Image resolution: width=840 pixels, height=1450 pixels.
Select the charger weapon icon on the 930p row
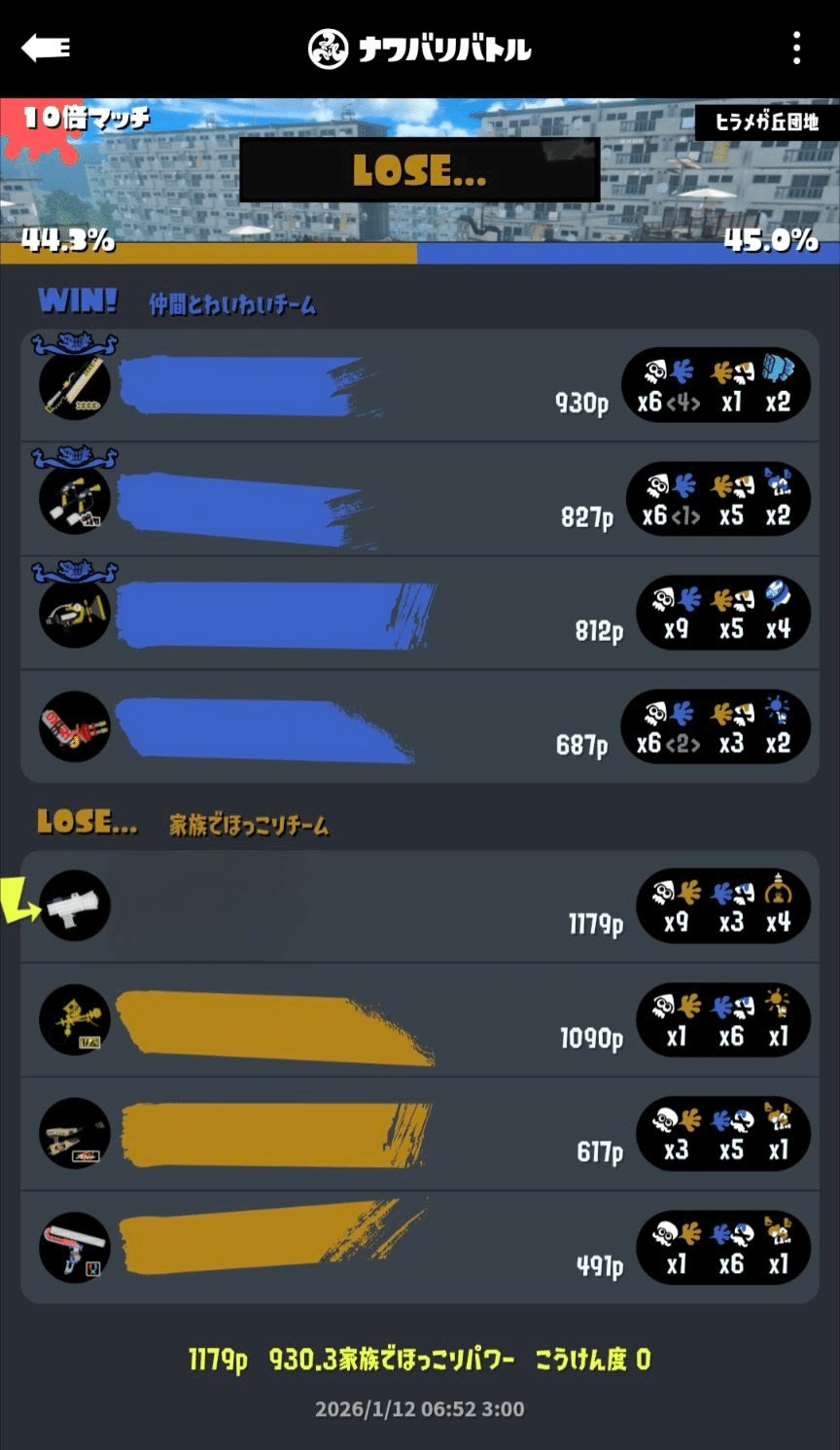click(x=75, y=385)
